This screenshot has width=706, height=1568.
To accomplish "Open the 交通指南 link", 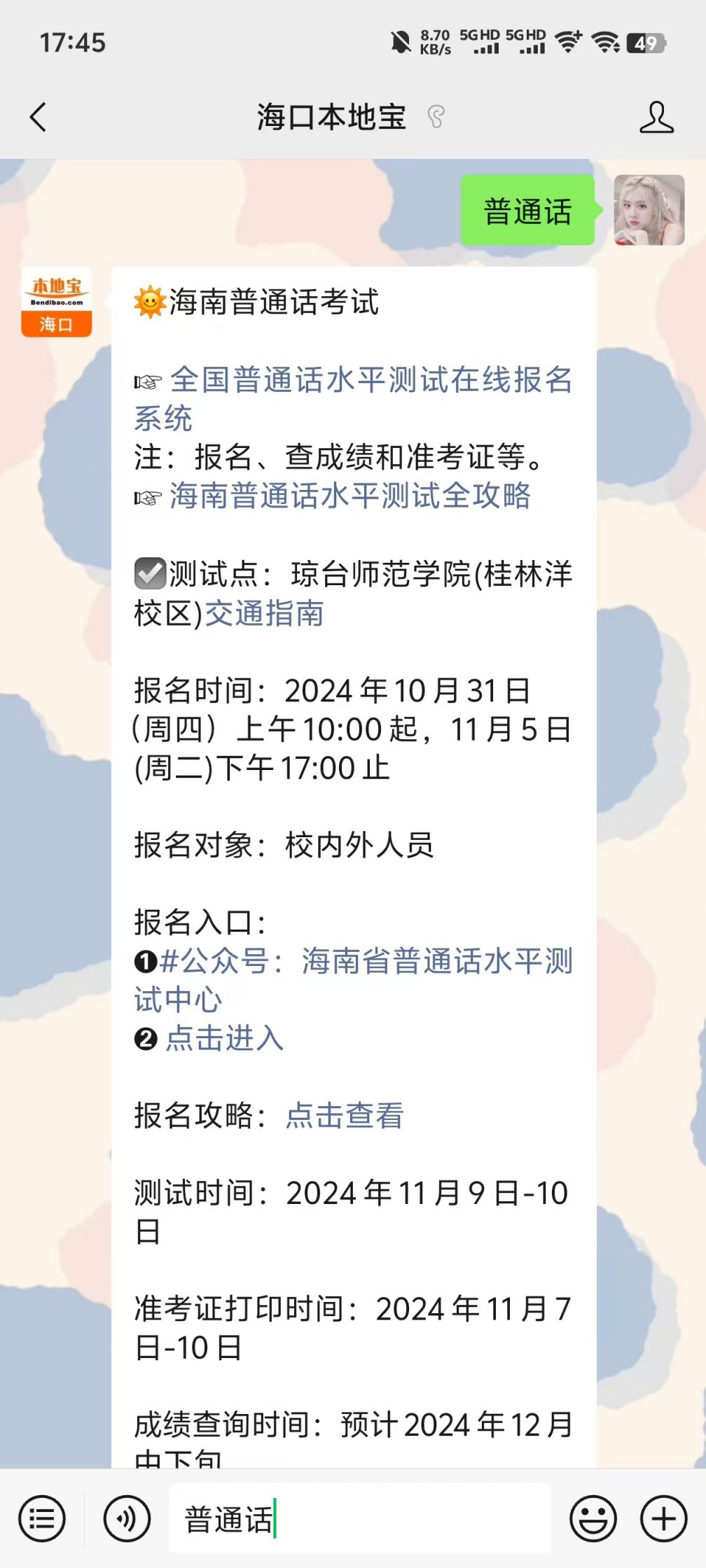I will pos(264,614).
